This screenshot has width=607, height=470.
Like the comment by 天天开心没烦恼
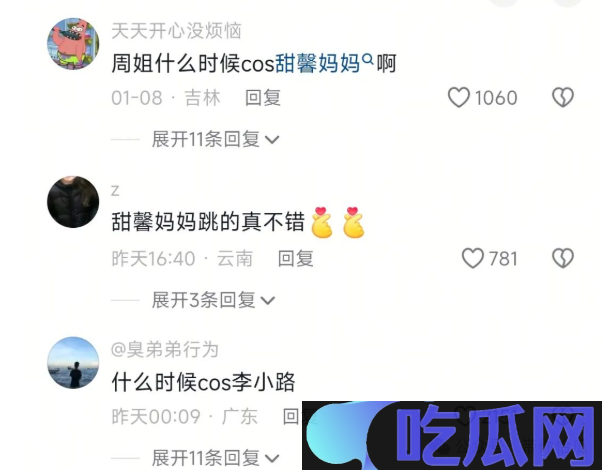(459, 98)
